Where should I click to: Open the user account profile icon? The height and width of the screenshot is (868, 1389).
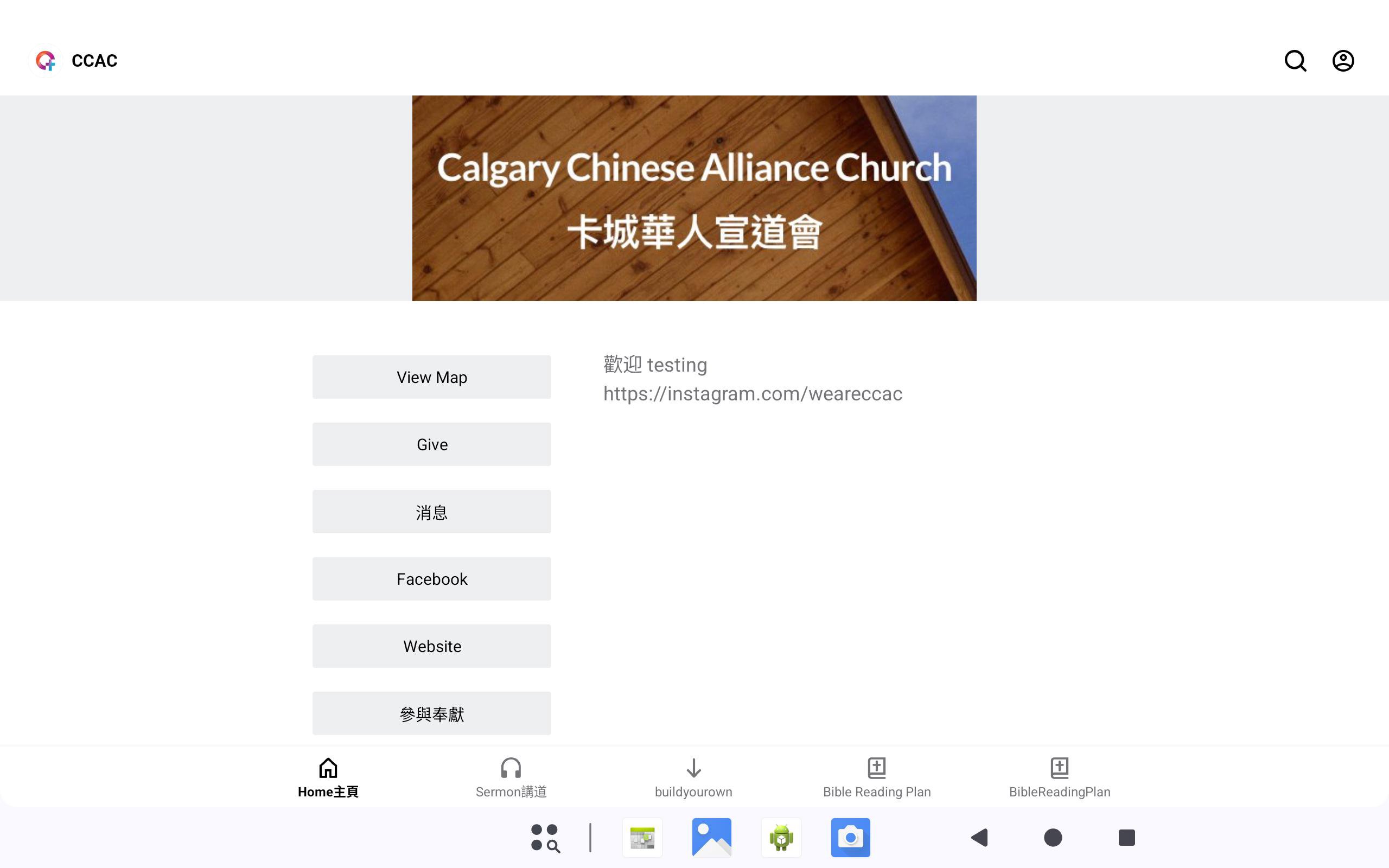click(x=1342, y=61)
